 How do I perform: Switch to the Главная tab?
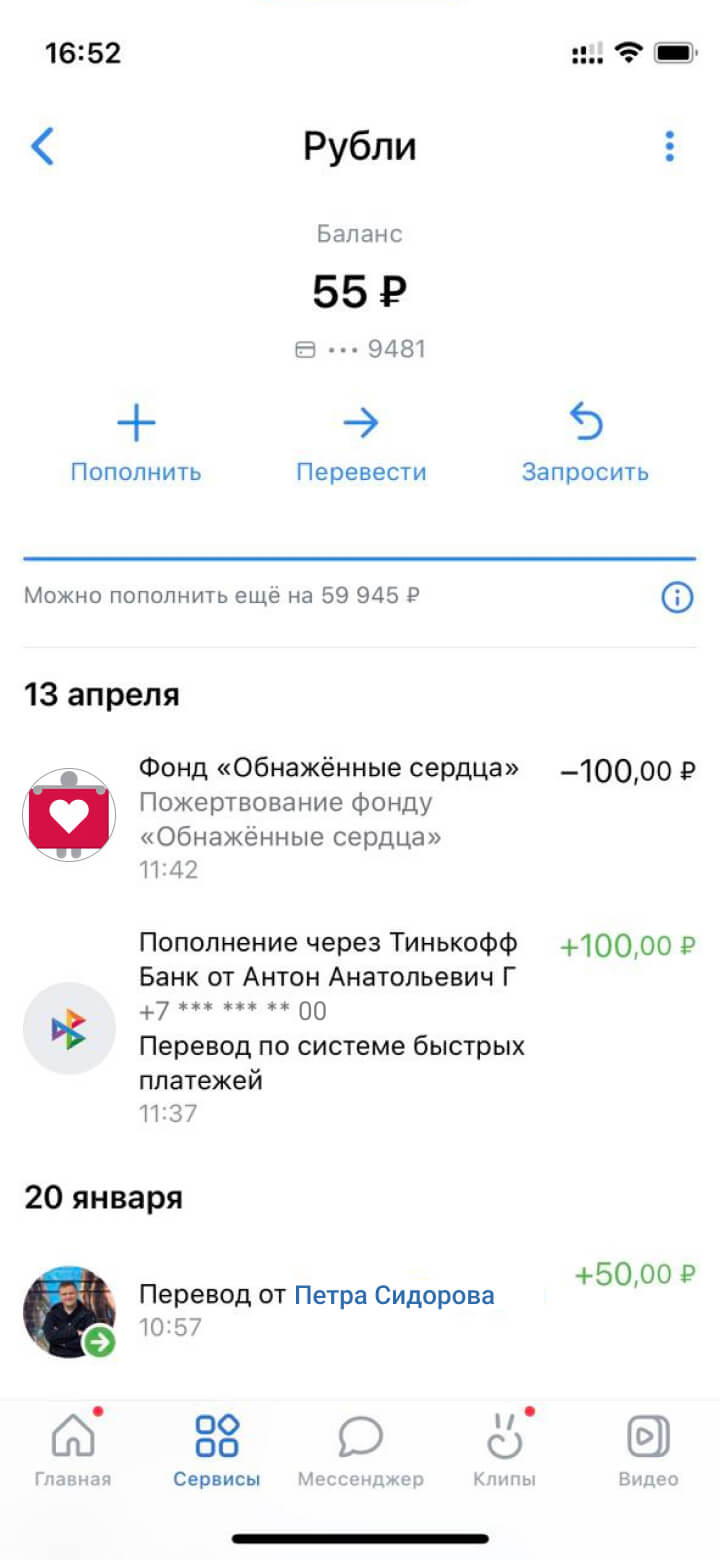coord(73,1450)
